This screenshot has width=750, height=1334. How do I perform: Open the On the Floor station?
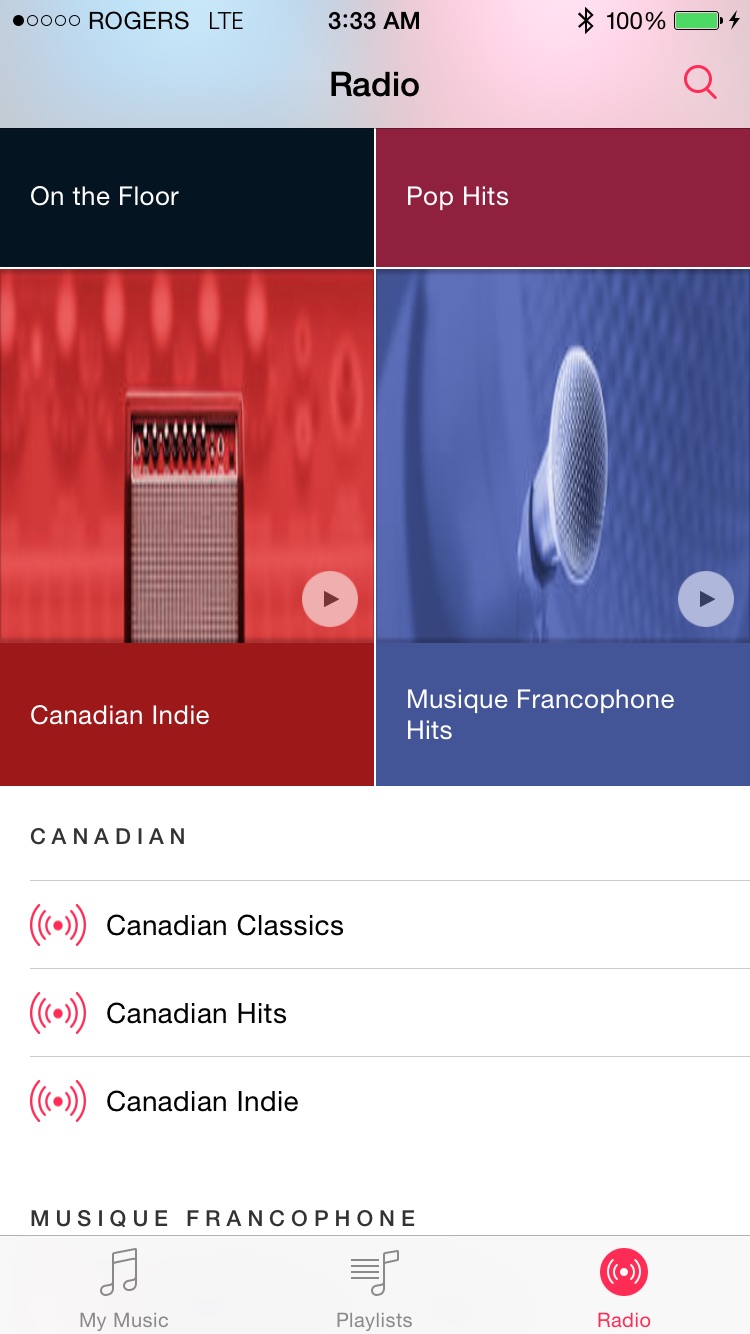pyautogui.click(x=187, y=197)
